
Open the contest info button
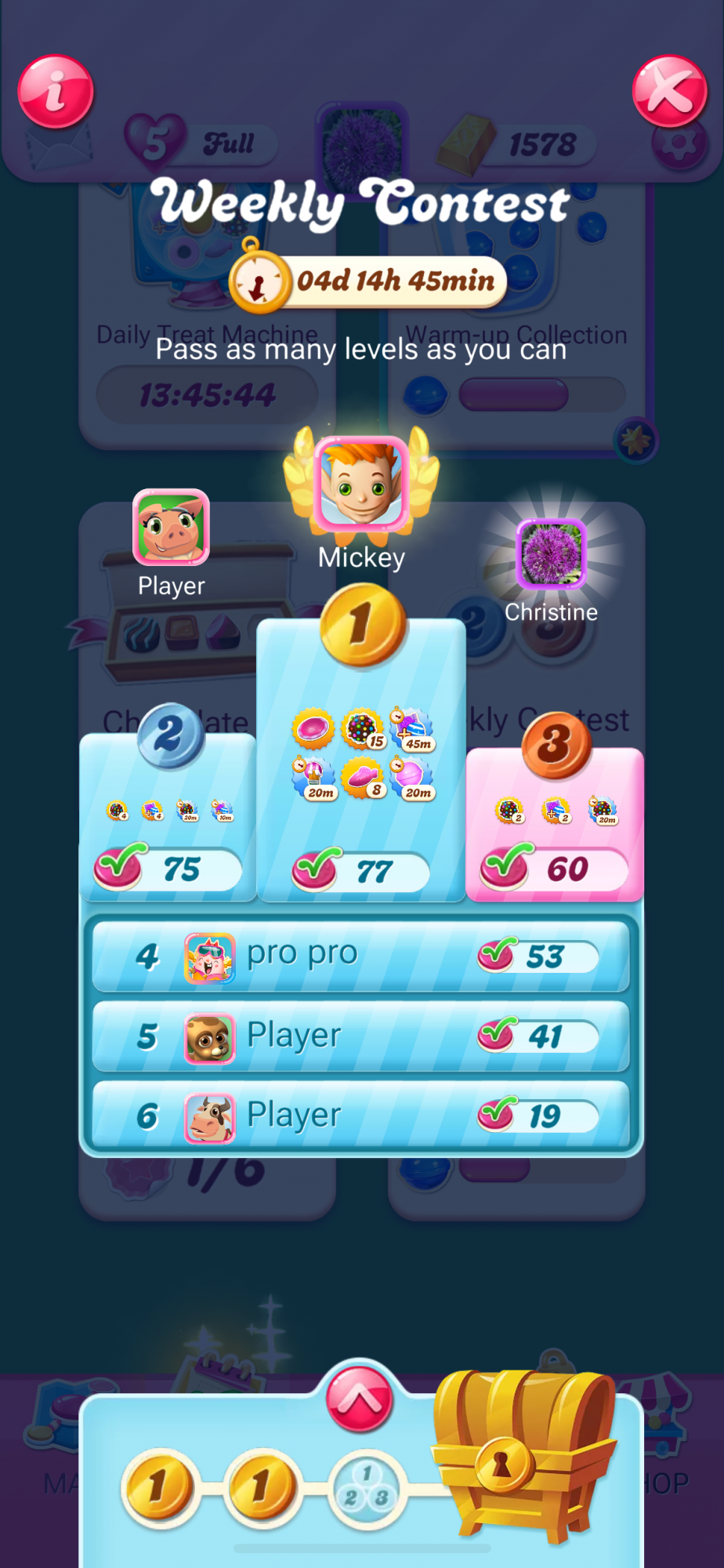56,92
